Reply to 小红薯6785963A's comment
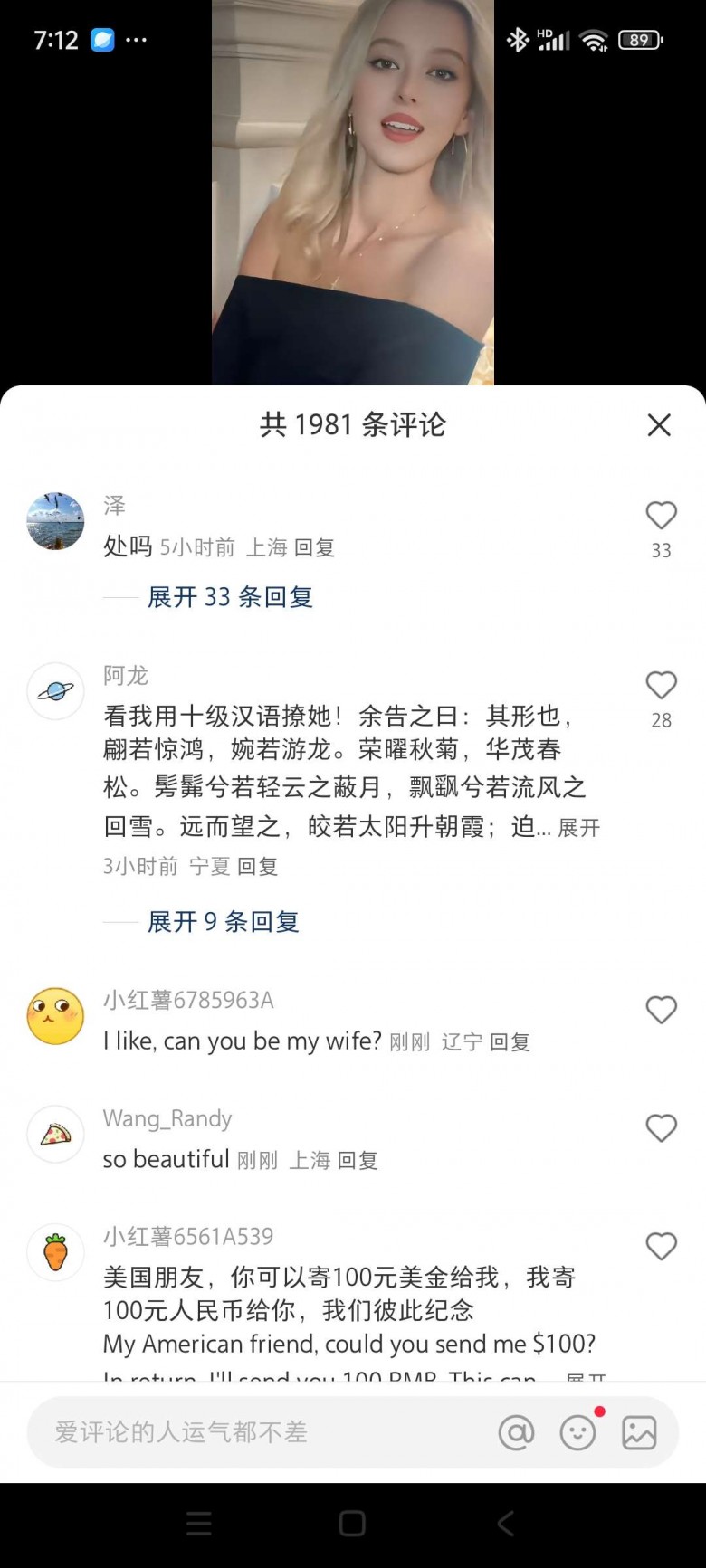This screenshot has width=706, height=1568. pos(510,1042)
